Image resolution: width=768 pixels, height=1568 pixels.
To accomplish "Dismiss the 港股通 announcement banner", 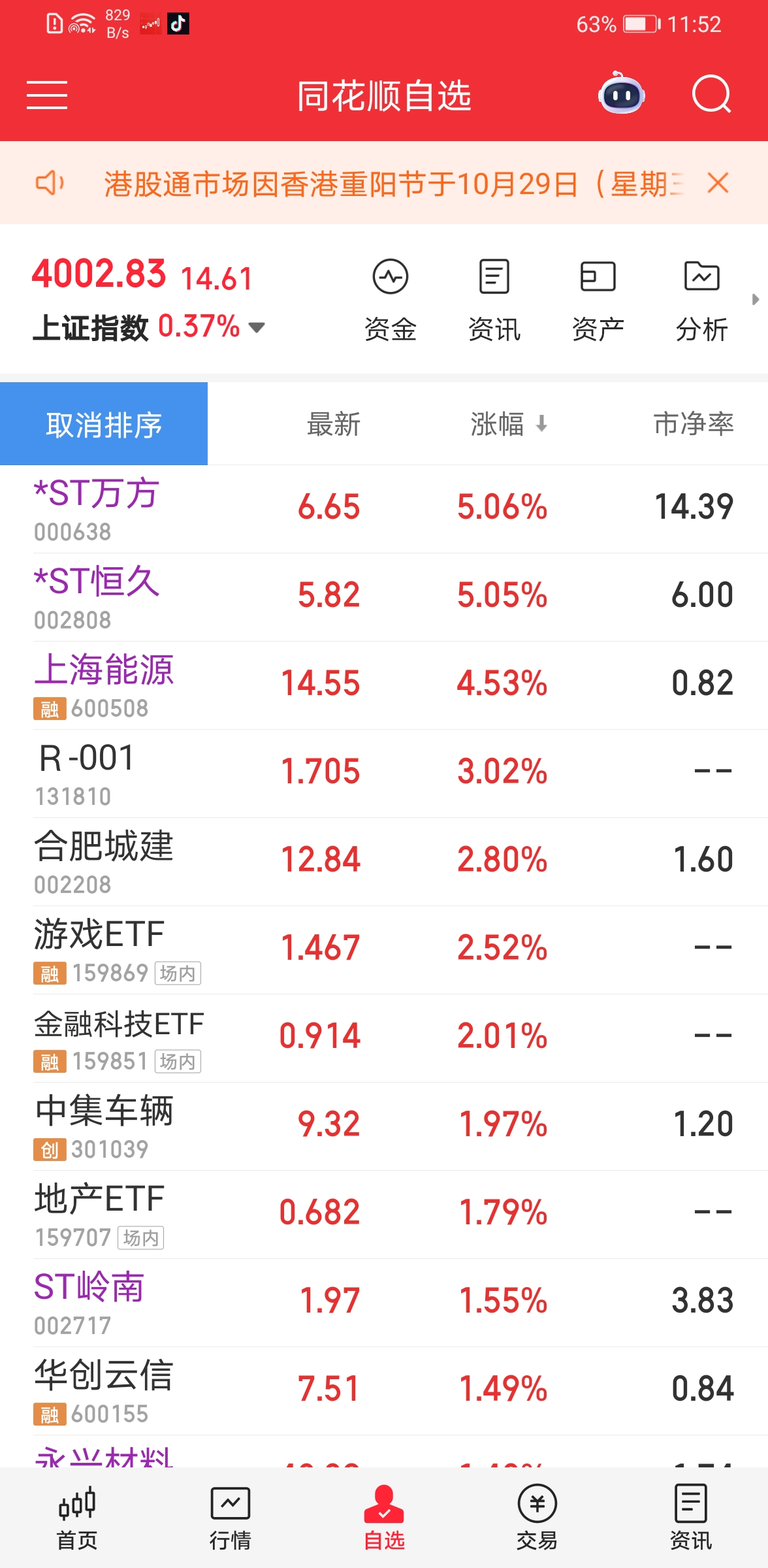I will click(x=718, y=184).
